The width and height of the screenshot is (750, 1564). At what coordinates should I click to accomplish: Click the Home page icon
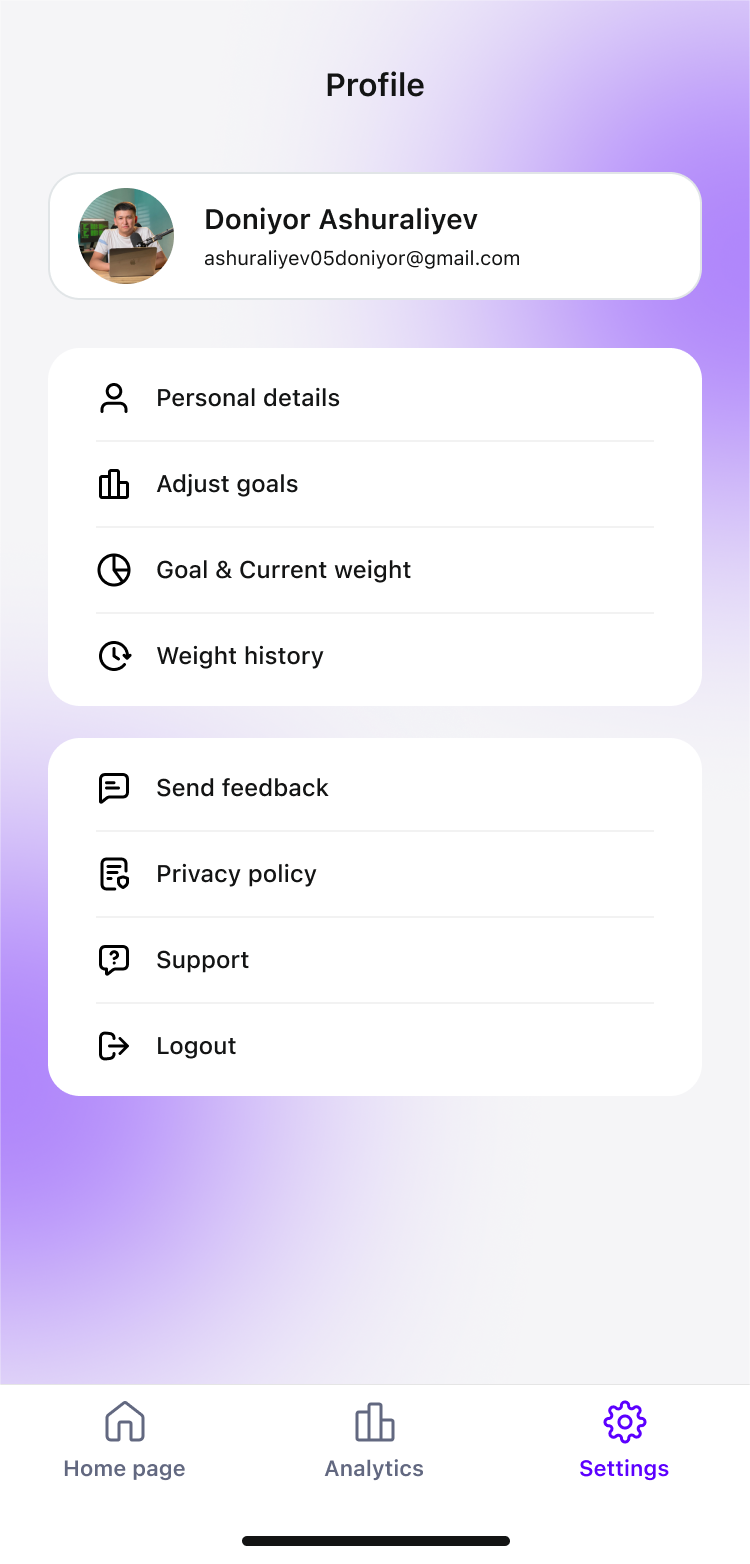click(x=124, y=1421)
